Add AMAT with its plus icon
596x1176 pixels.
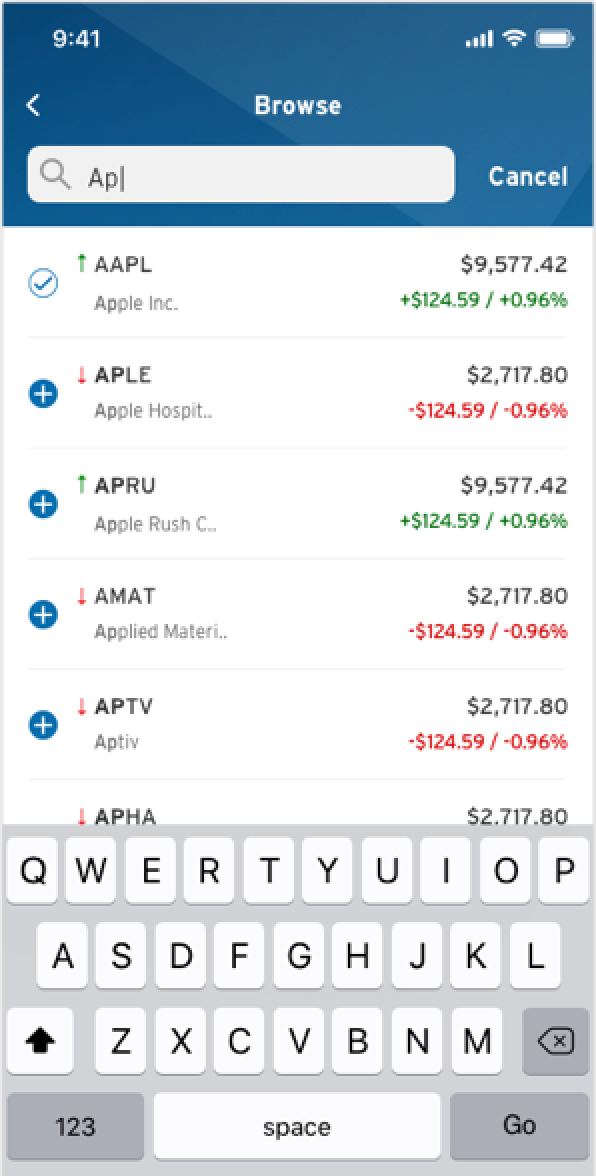pos(43,615)
